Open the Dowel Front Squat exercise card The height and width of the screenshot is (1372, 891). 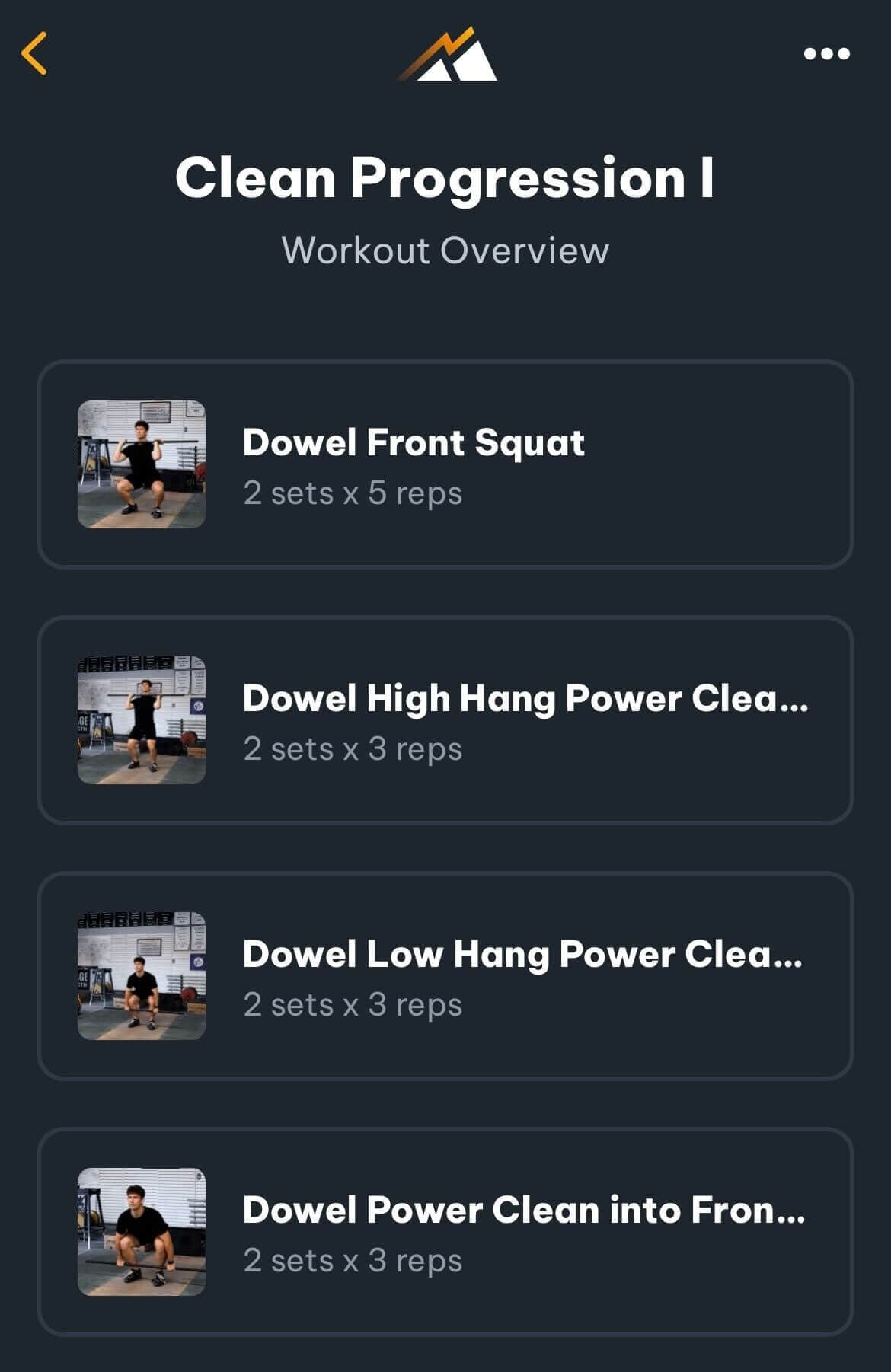pos(445,463)
